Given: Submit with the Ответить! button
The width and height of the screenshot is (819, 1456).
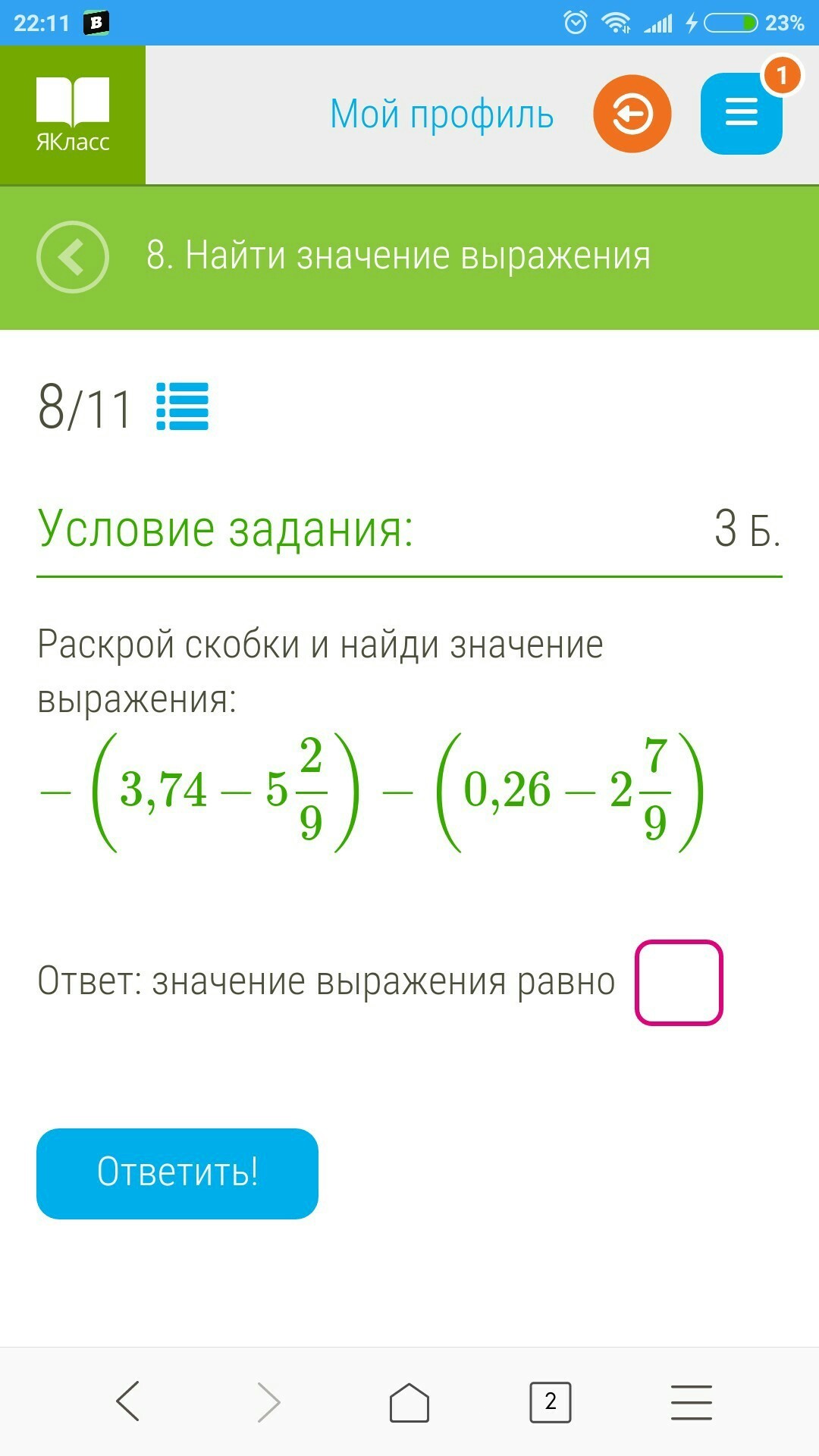Looking at the screenshot, I should point(177,1174).
